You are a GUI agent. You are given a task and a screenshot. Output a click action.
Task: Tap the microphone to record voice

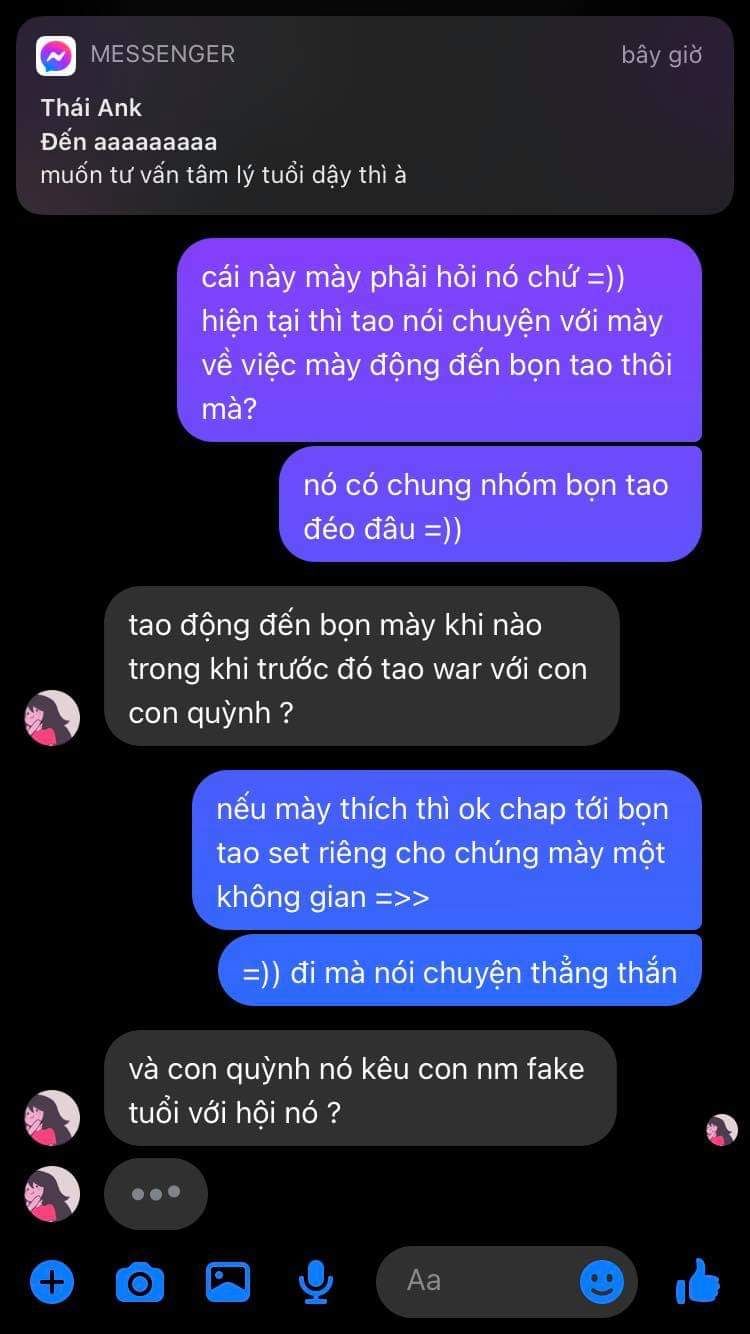(316, 1281)
